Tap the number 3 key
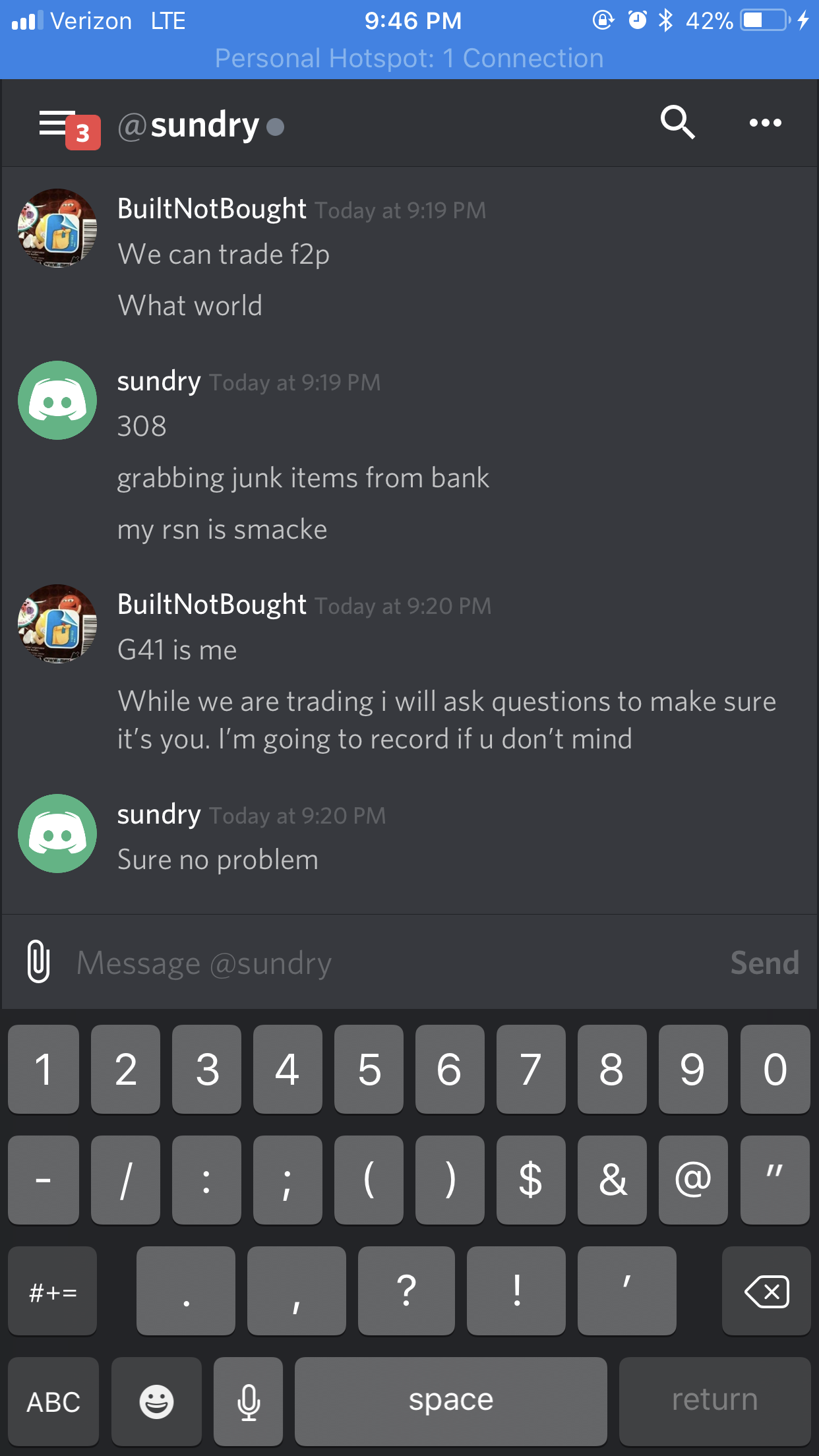The image size is (819, 1456). click(206, 1070)
